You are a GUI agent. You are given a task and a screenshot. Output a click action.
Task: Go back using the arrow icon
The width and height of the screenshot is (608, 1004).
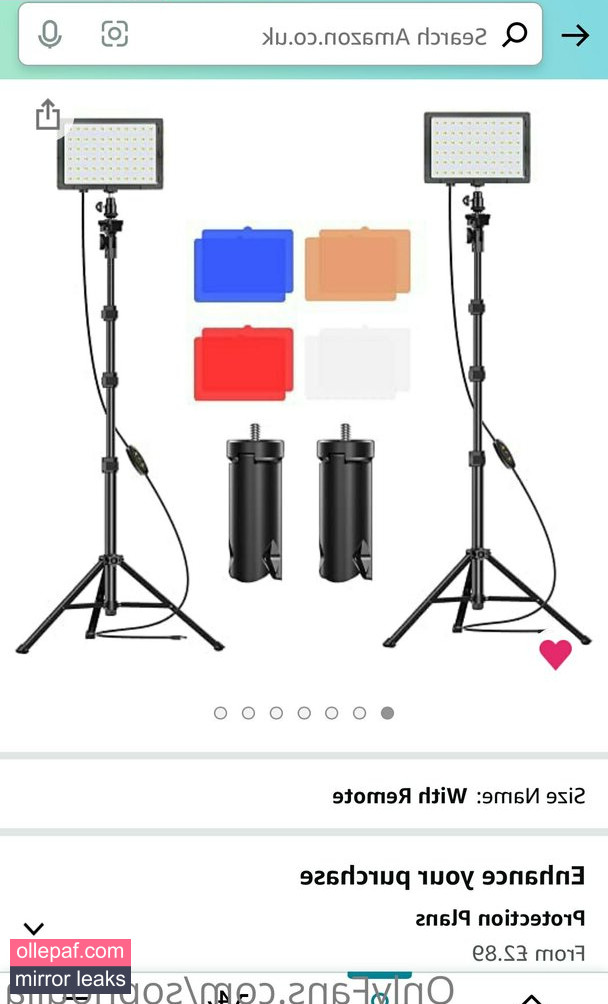pos(575,36)
